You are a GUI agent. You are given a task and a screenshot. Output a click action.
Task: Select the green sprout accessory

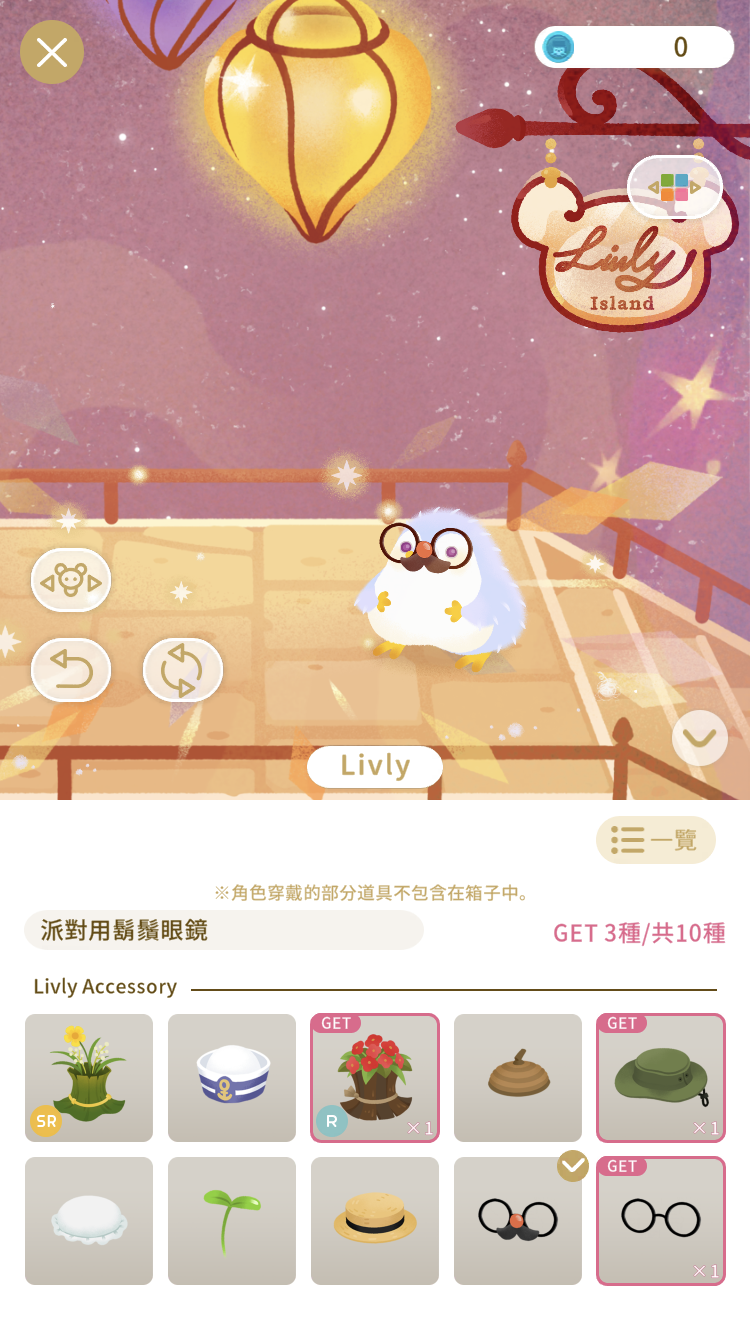pyautogui.click(x=232, y=1221)
